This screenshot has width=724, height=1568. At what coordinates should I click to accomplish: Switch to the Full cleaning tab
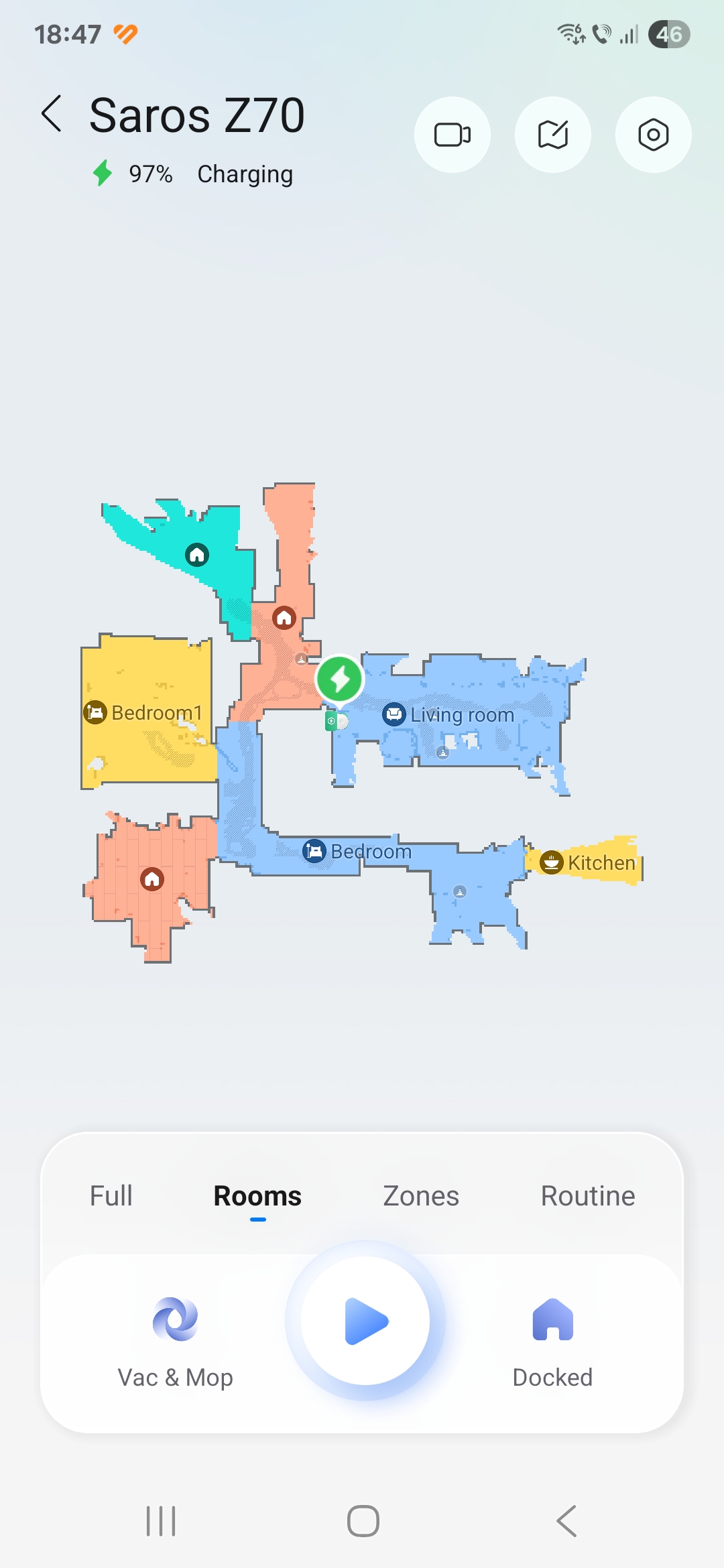[x=111, y=1196]
